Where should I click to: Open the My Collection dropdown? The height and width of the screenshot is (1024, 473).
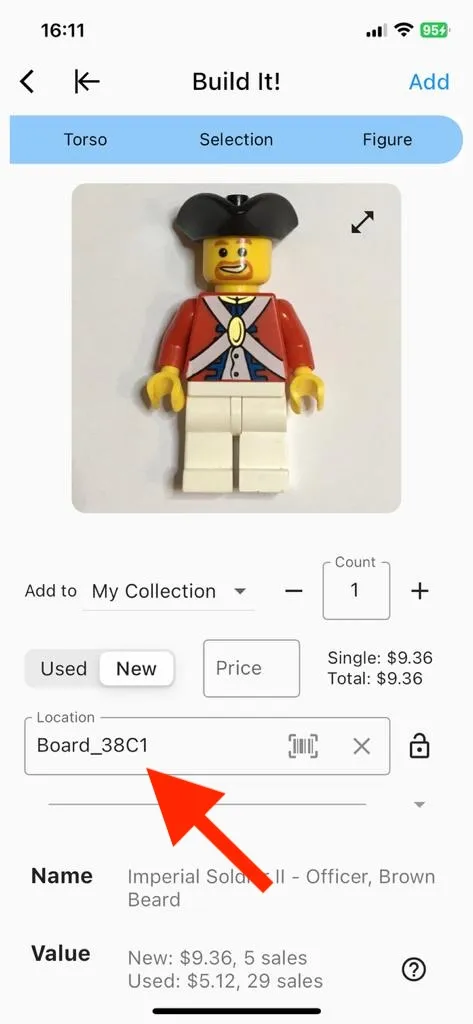[x=169, y=592]
